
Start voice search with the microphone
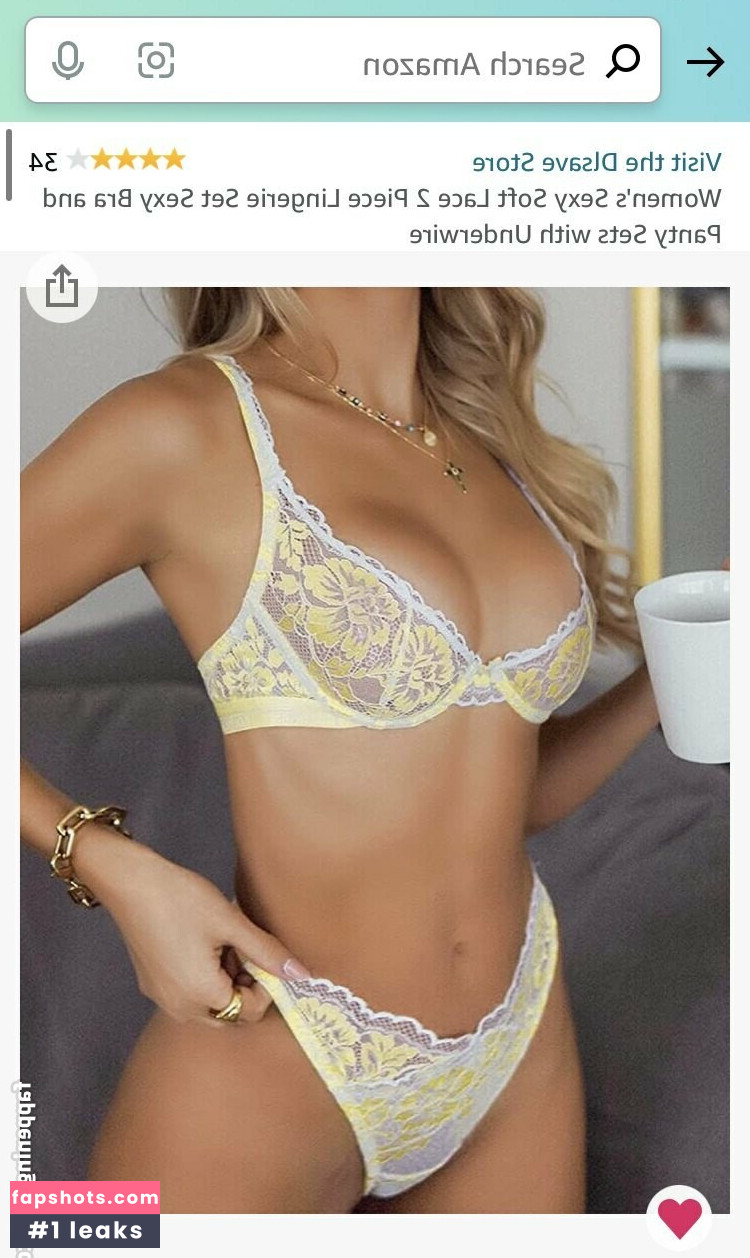pyautogui.click(x=68, y=61)
